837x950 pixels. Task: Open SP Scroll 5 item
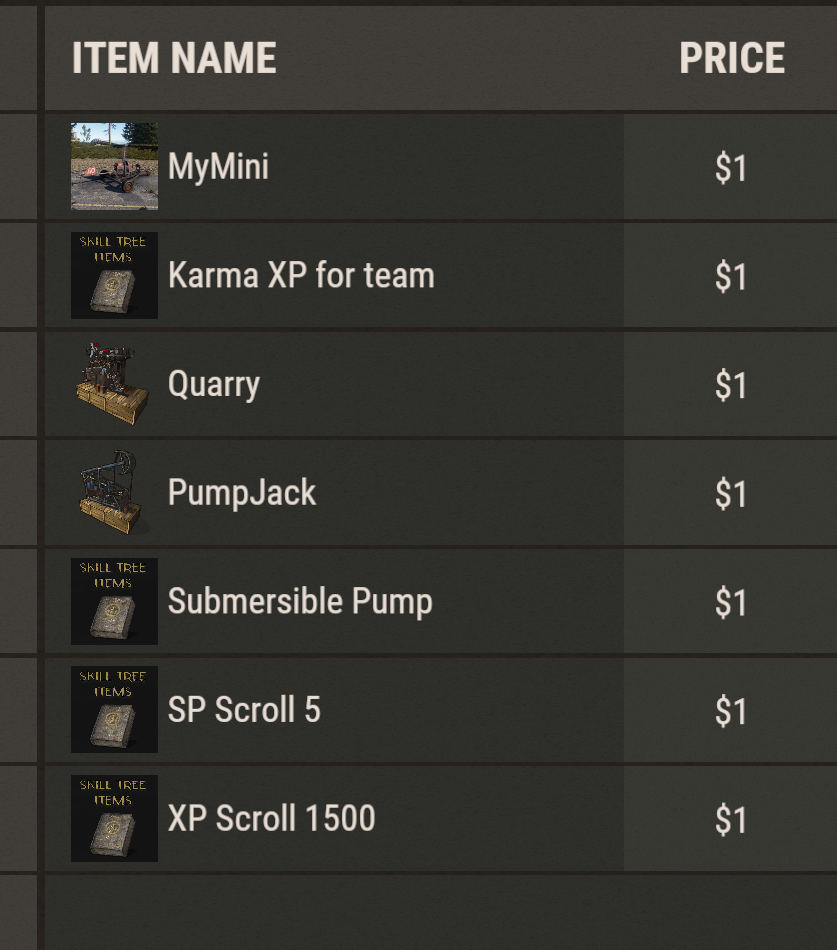[x=244, y=710]
